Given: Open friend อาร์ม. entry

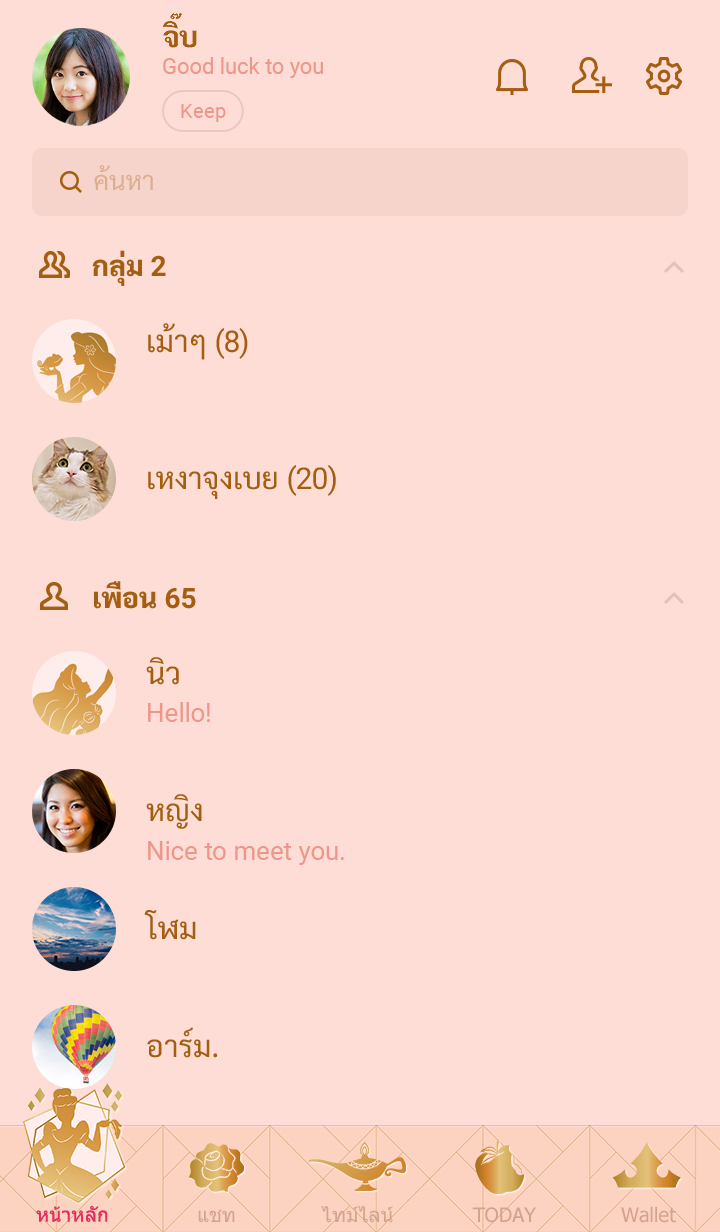Looking at the screenshot, I should coord(182,1047).
